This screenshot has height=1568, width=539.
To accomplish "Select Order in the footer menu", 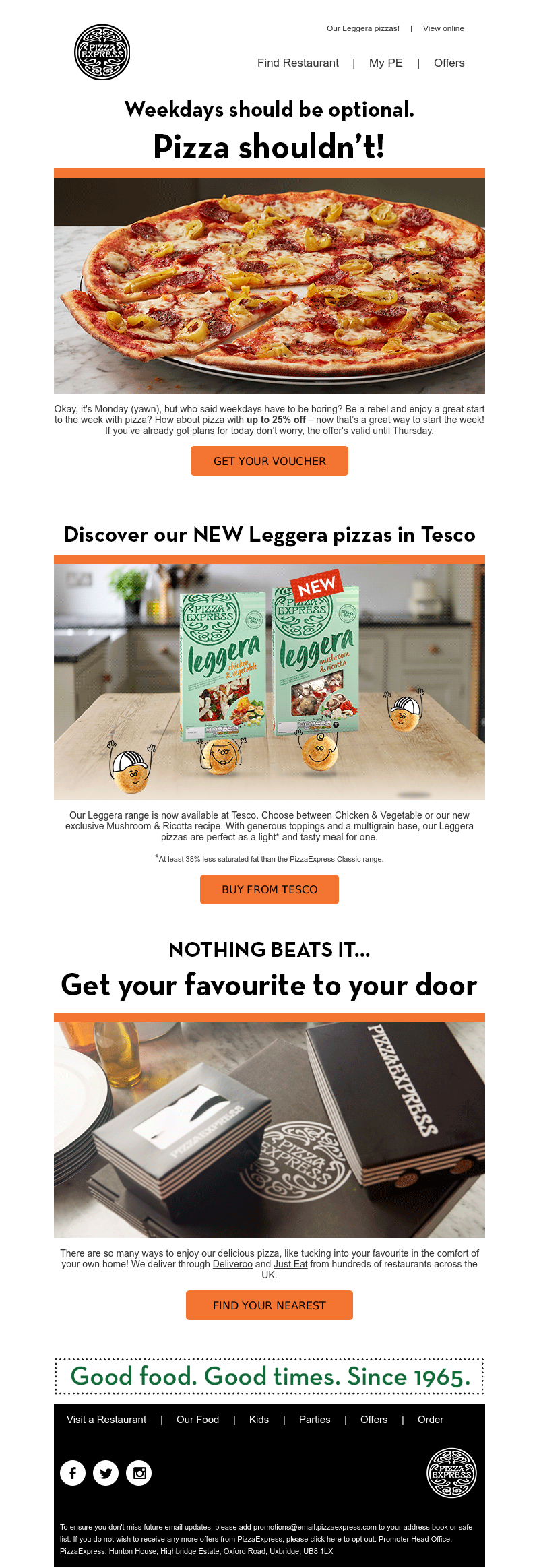I will pos(430,1419).
